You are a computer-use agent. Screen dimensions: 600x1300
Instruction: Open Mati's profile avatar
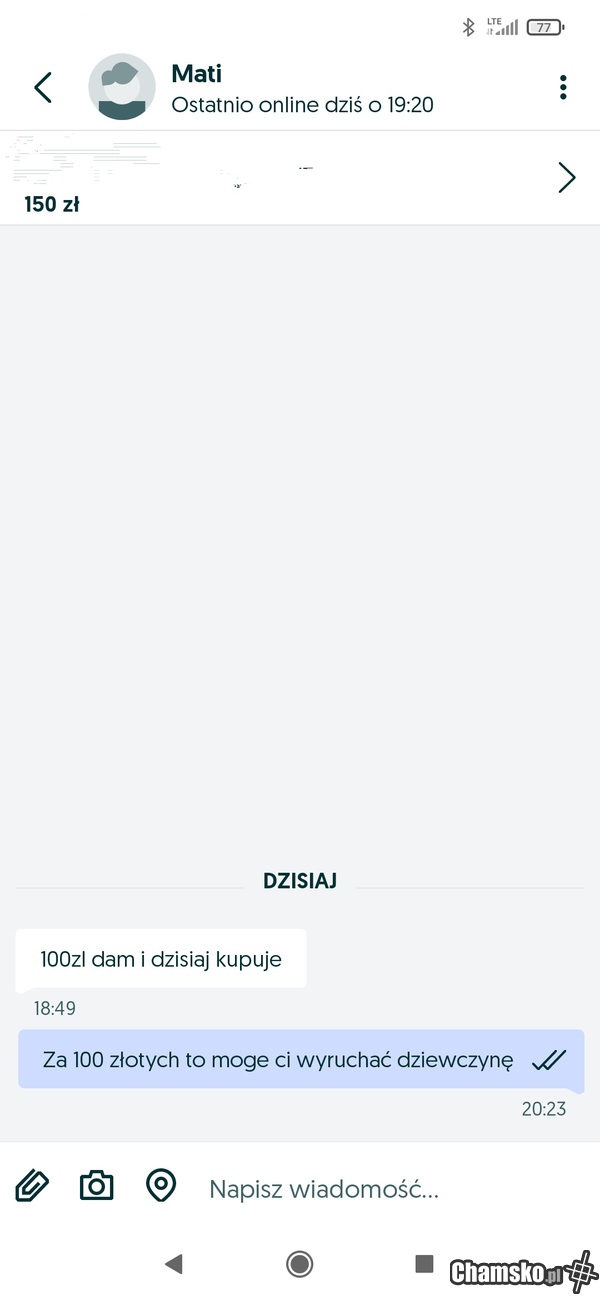click(x=122, y=87)
